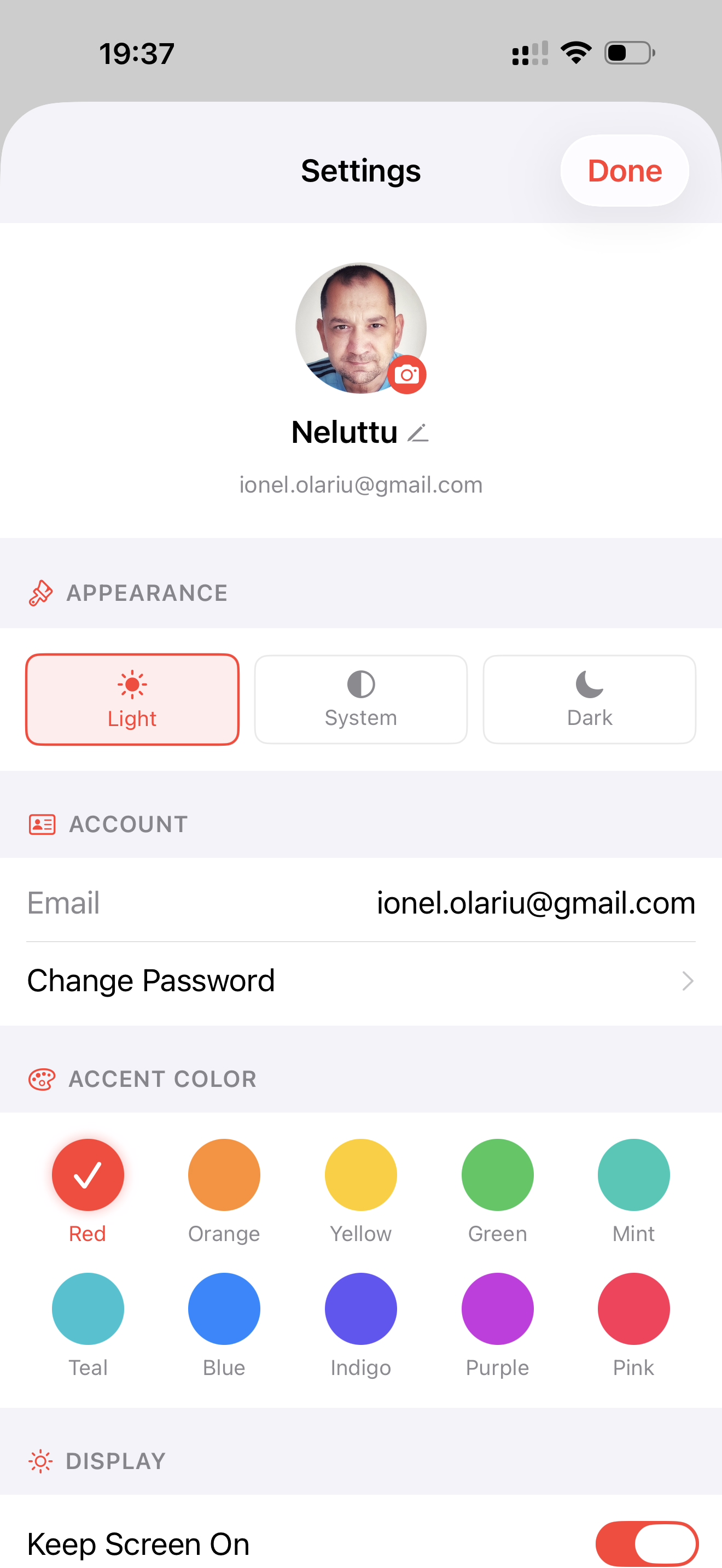Set accent color to Blue

[224, 1309]
